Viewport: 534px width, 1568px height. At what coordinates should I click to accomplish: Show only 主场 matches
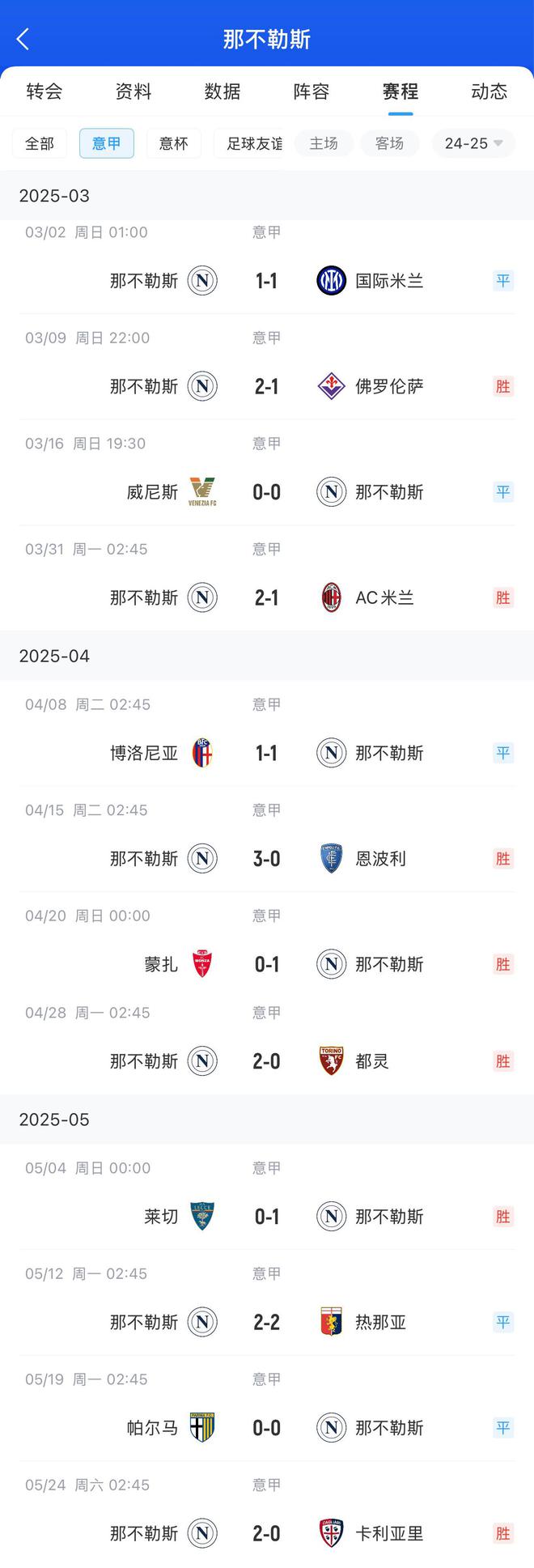pyautogui.click(x=324, y=143)
